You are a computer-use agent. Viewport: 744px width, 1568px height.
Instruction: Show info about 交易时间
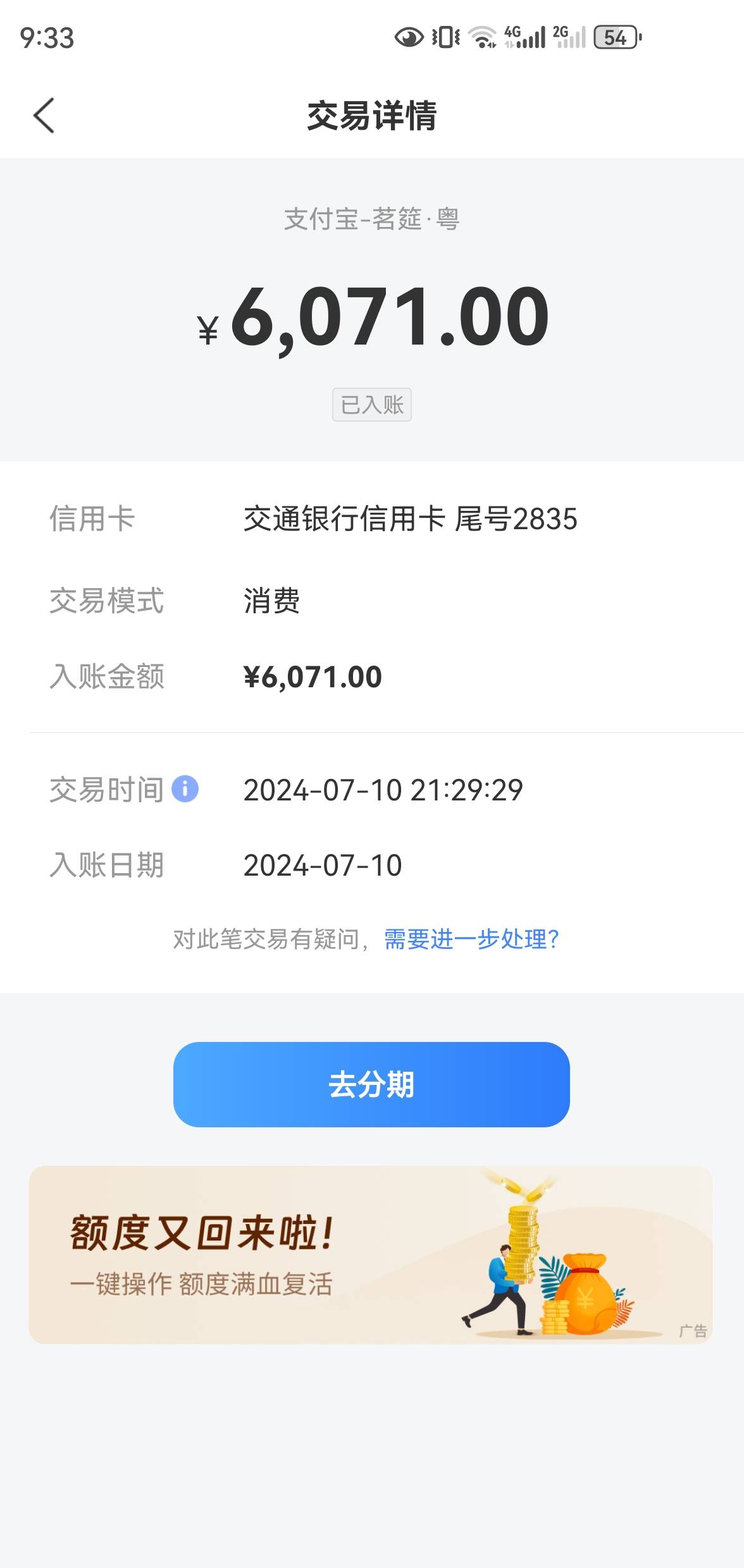[x=185, y=789]
